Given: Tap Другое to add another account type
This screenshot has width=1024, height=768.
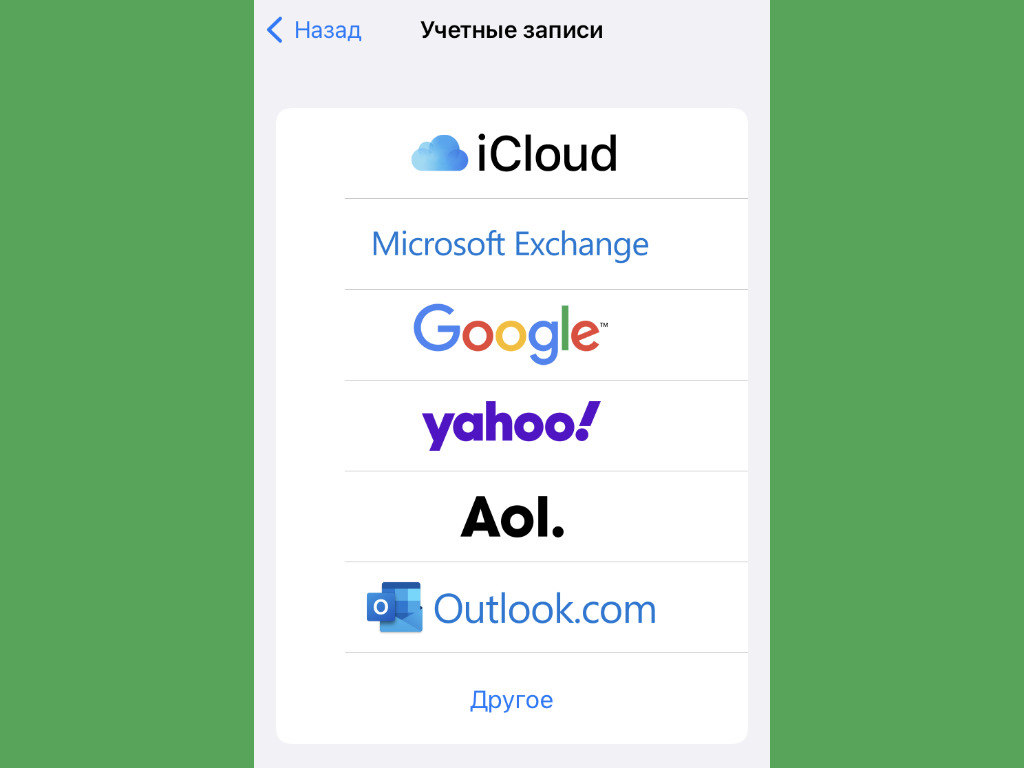Looking at the screenshot, I should pos(511,699).
